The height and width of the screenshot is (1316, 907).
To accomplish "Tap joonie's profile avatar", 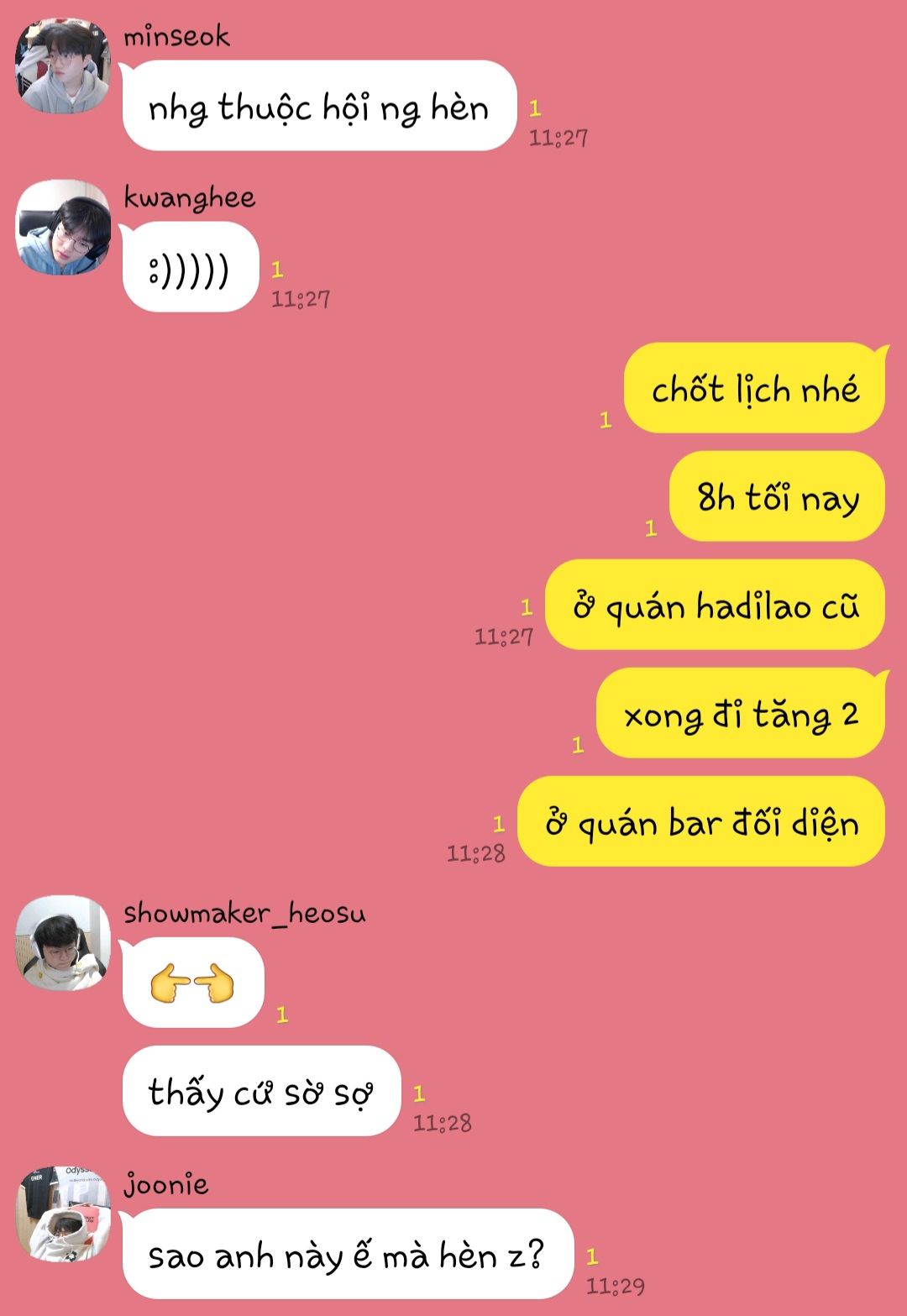I will point(63,1214).
